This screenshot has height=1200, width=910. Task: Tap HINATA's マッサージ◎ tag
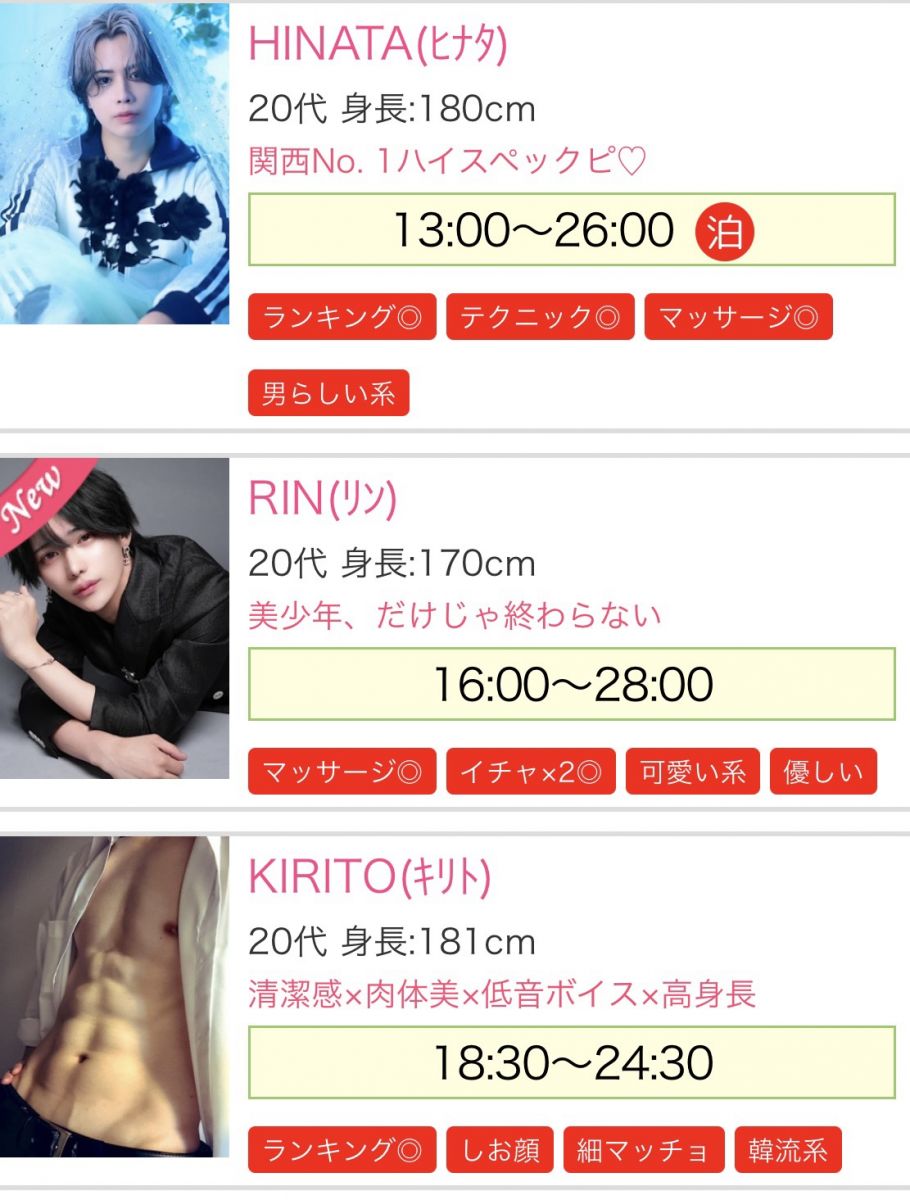coord(738,317)
